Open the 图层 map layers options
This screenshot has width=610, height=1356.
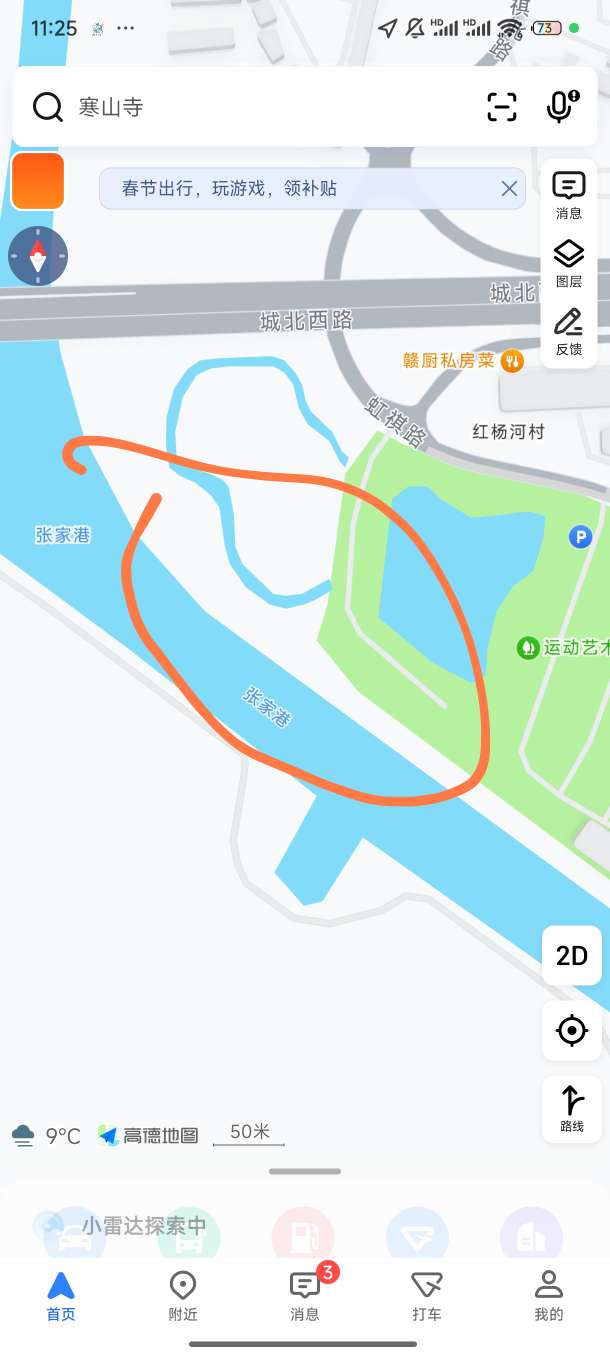569,263
